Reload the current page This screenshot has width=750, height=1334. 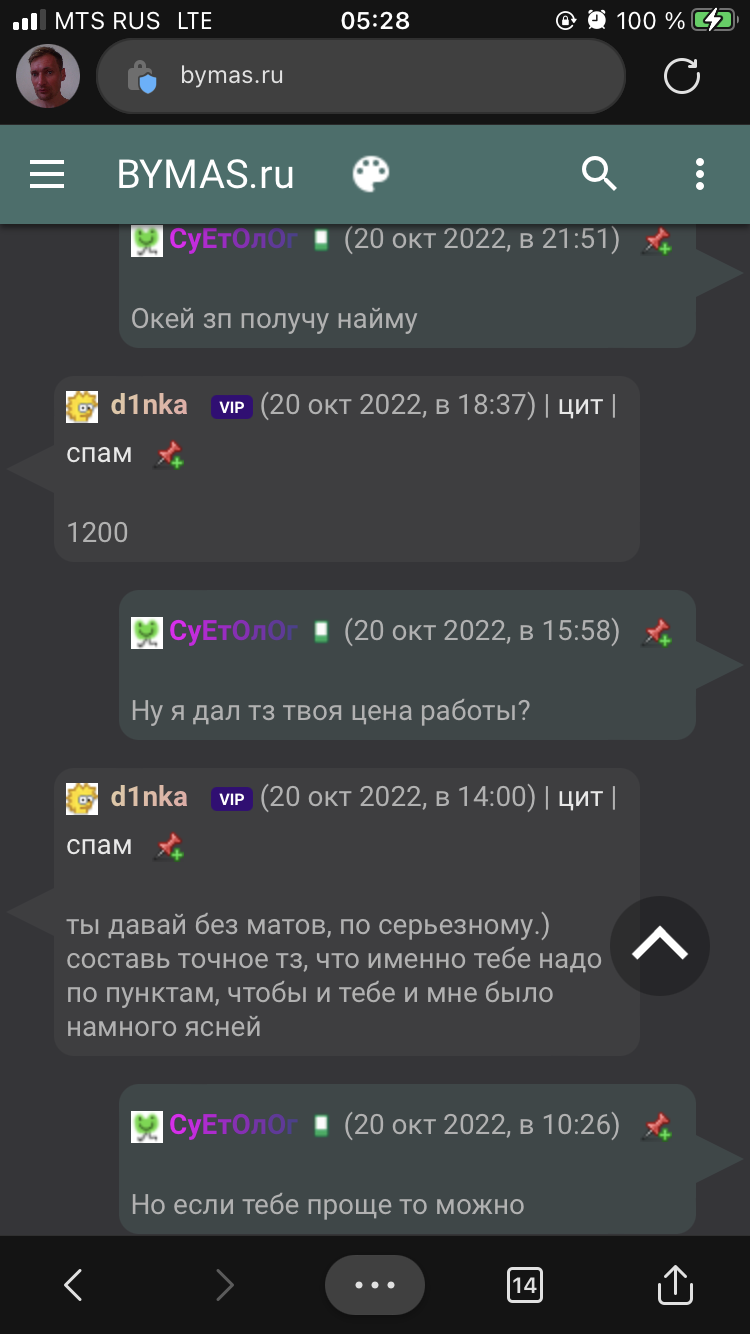point(682,76)
